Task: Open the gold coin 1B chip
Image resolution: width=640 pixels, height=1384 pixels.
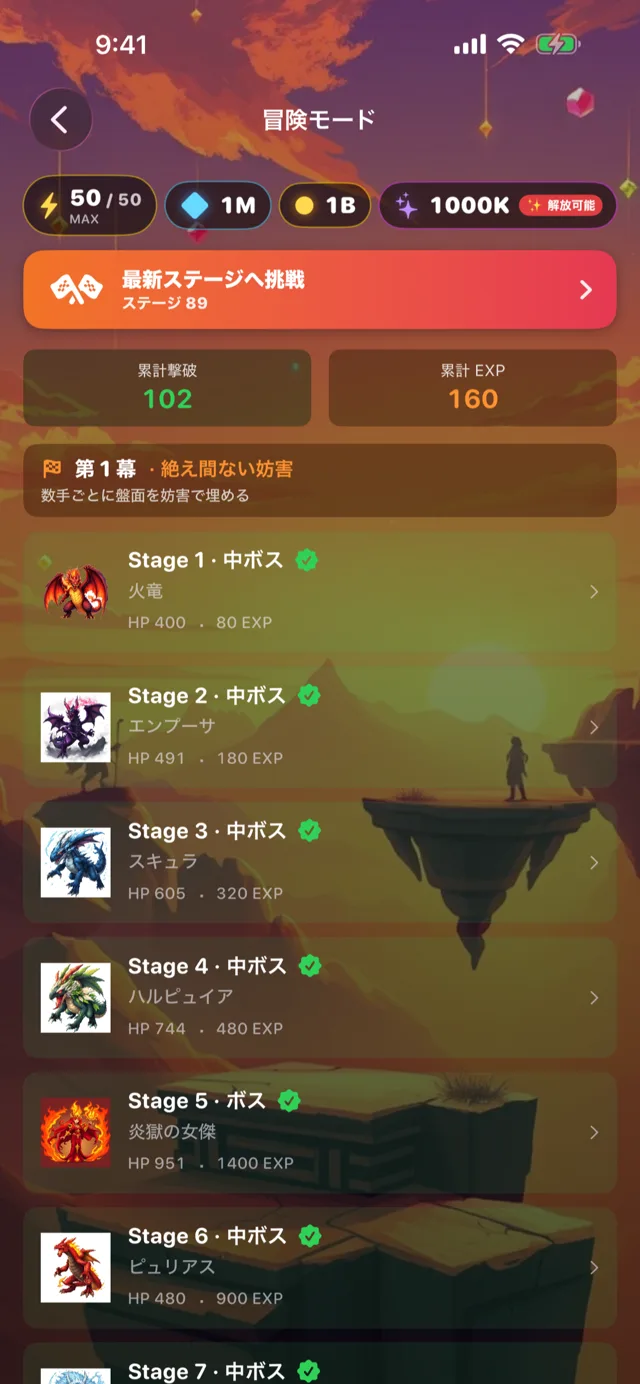Action: click(x=325, y=206)
